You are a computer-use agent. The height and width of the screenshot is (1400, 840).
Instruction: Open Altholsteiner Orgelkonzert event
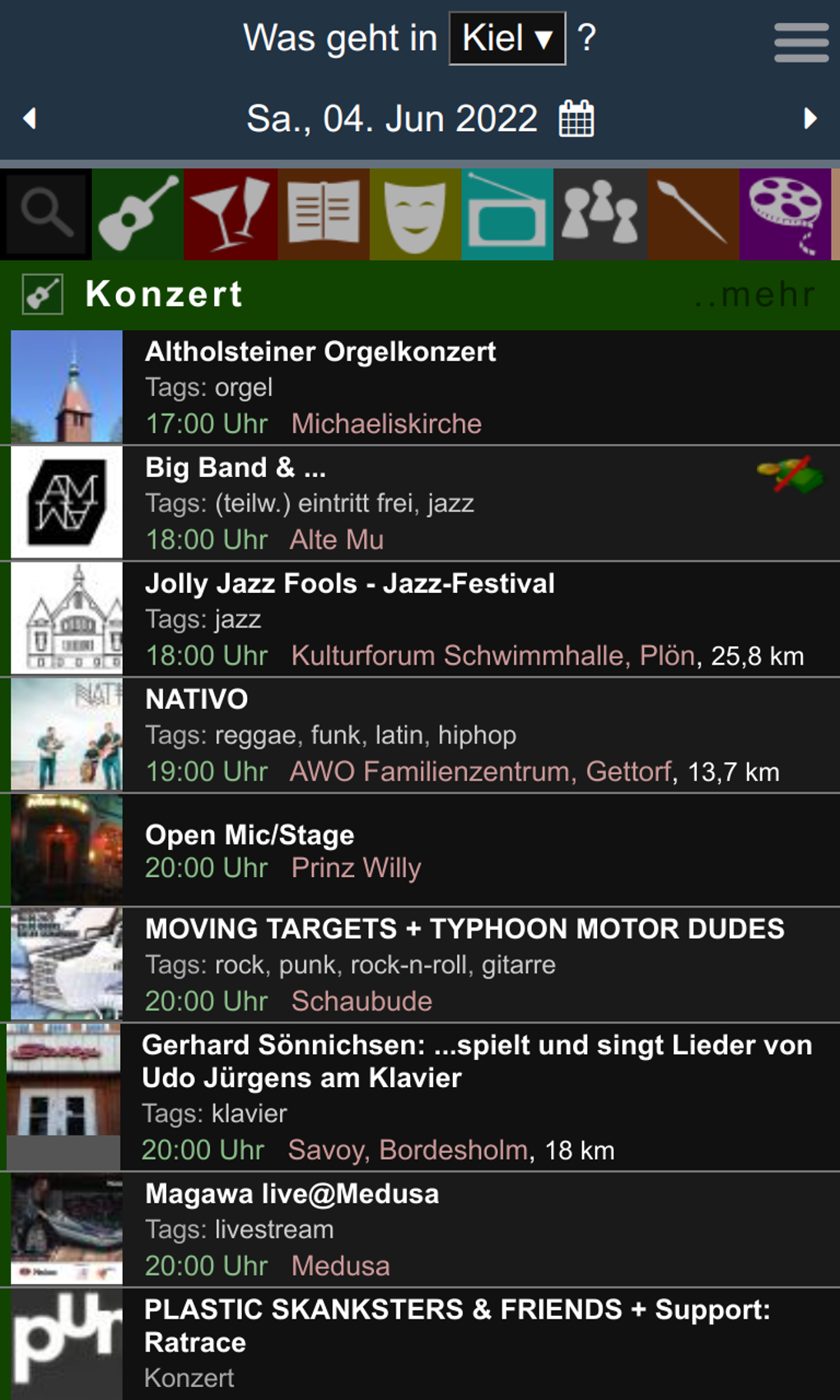click(x=321, y=352)
